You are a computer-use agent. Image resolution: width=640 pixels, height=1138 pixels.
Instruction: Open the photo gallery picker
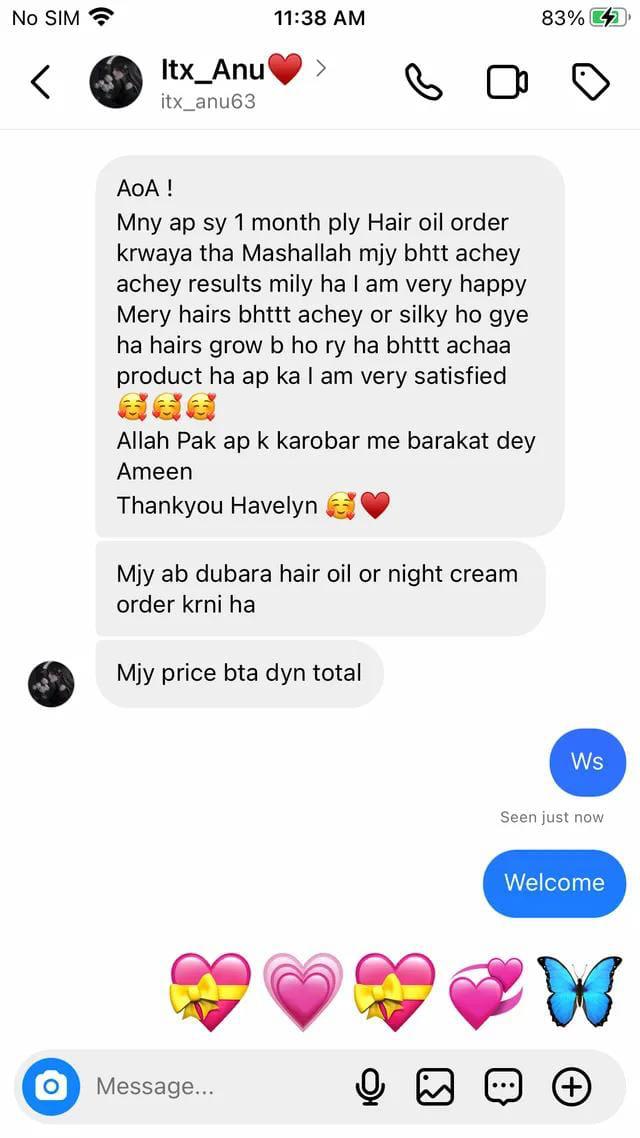(435, 1086)
